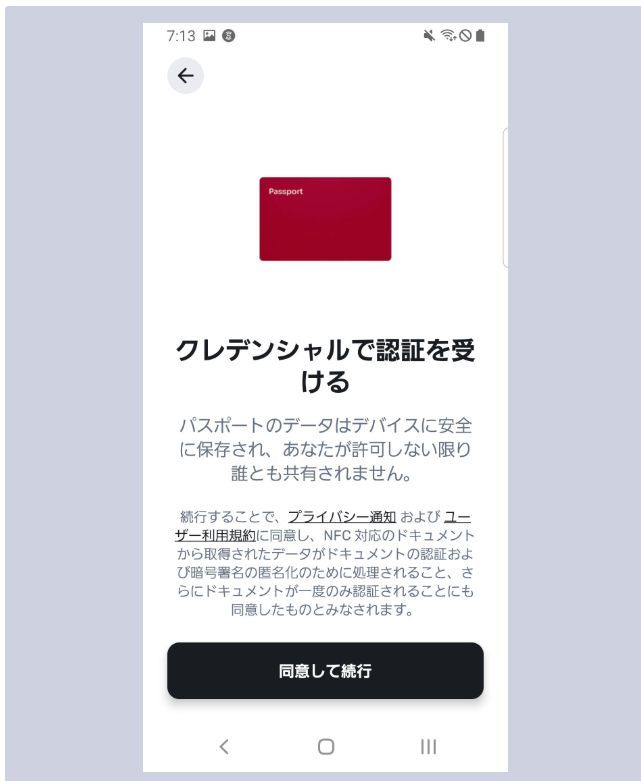
Task: Open the プライバシー通知 link
Action: pos(341,517)
